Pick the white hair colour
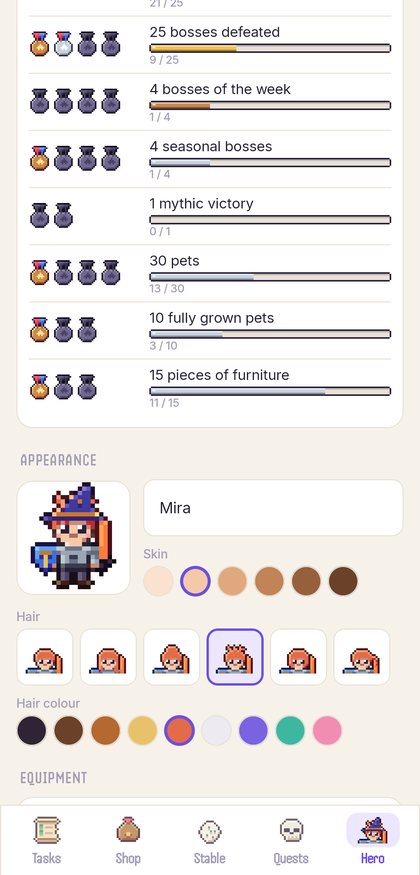The height and width of the screenshot is (875, 420). point(216,730)
